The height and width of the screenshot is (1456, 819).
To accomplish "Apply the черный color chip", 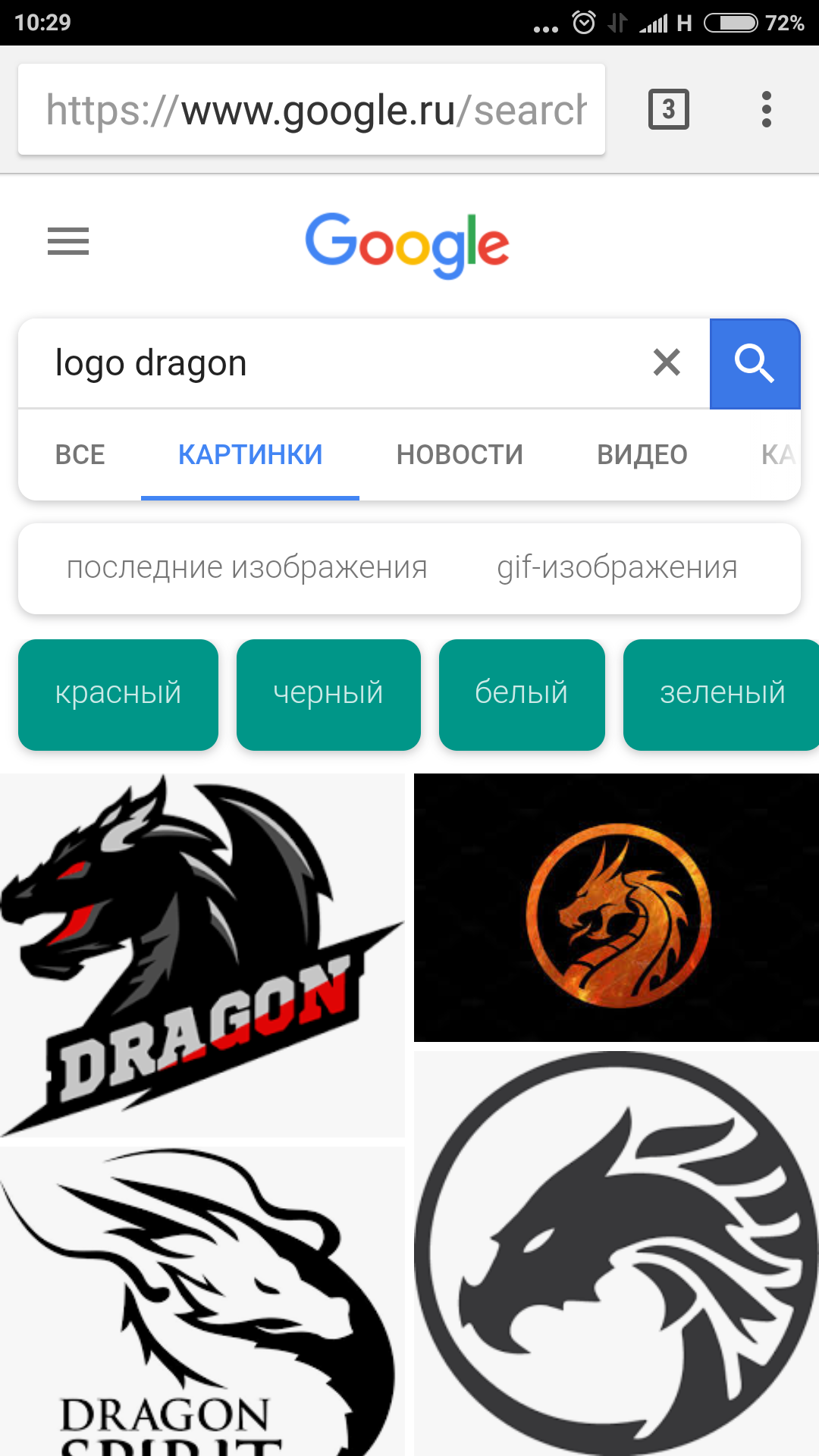I will pyautogui.click(x=328, y=694).
